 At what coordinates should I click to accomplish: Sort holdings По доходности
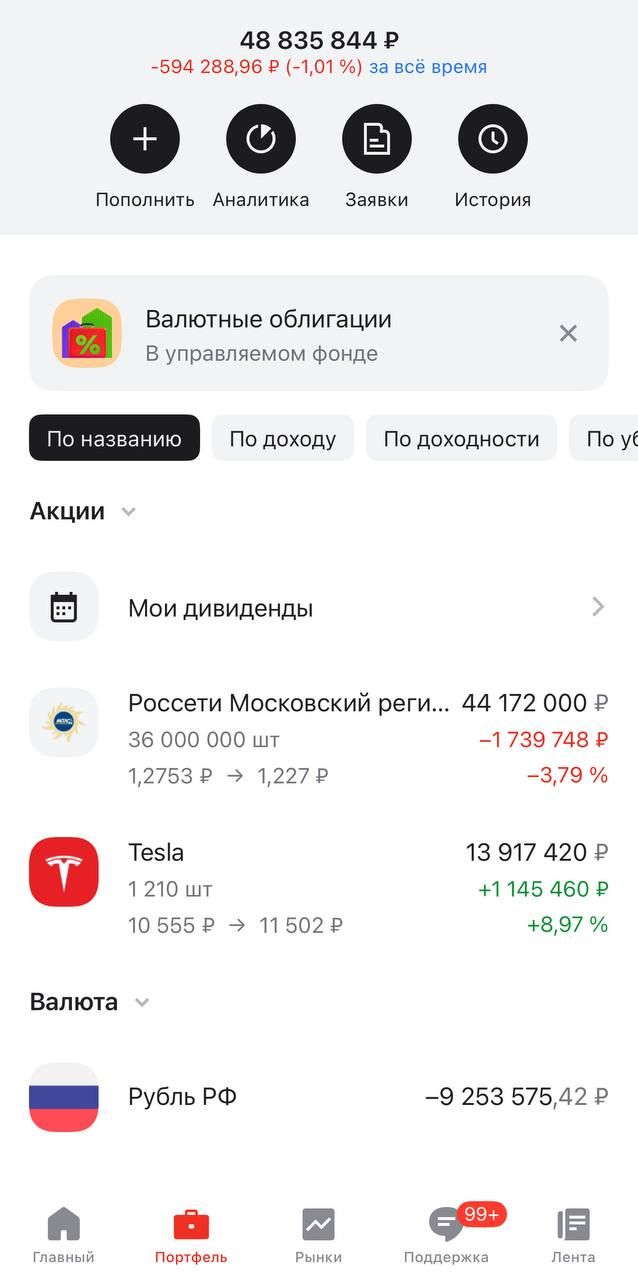click(x=461, y=438)
